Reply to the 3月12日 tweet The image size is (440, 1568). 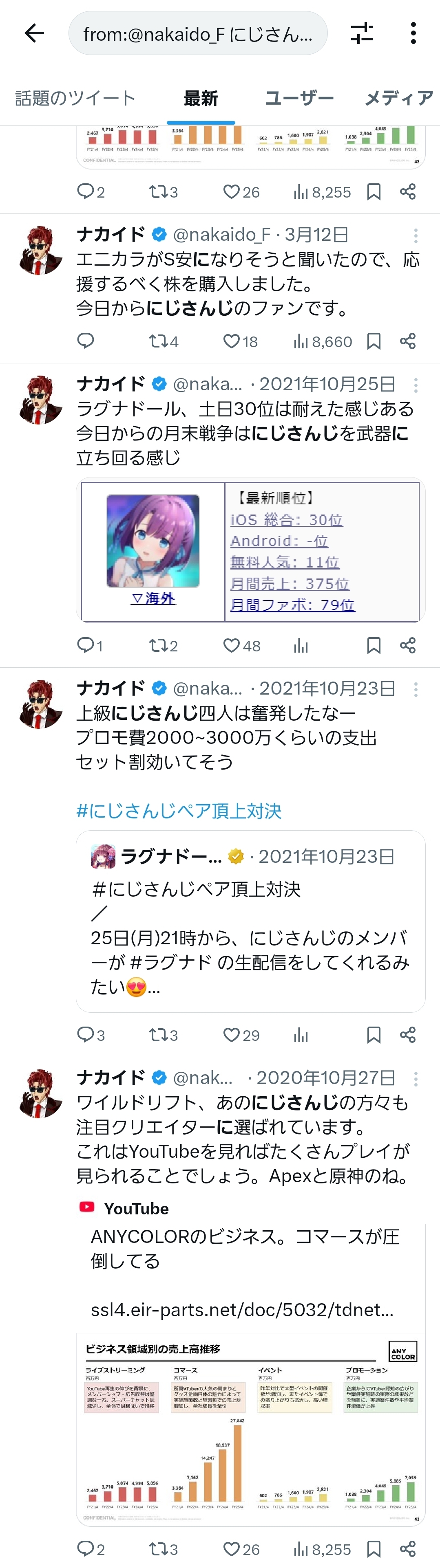pyautogui.click(x=85, y=341)
